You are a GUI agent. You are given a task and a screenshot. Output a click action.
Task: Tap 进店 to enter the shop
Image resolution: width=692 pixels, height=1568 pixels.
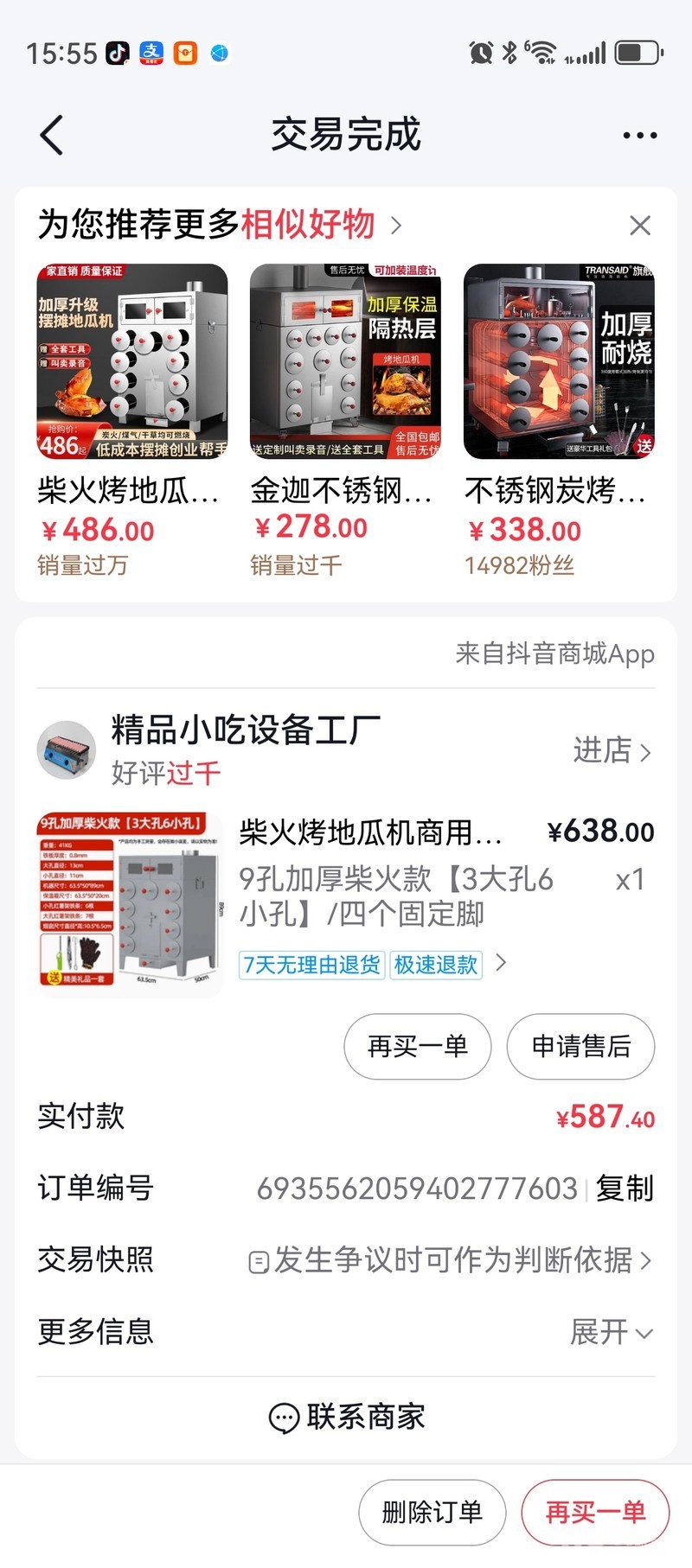(612, 750)
